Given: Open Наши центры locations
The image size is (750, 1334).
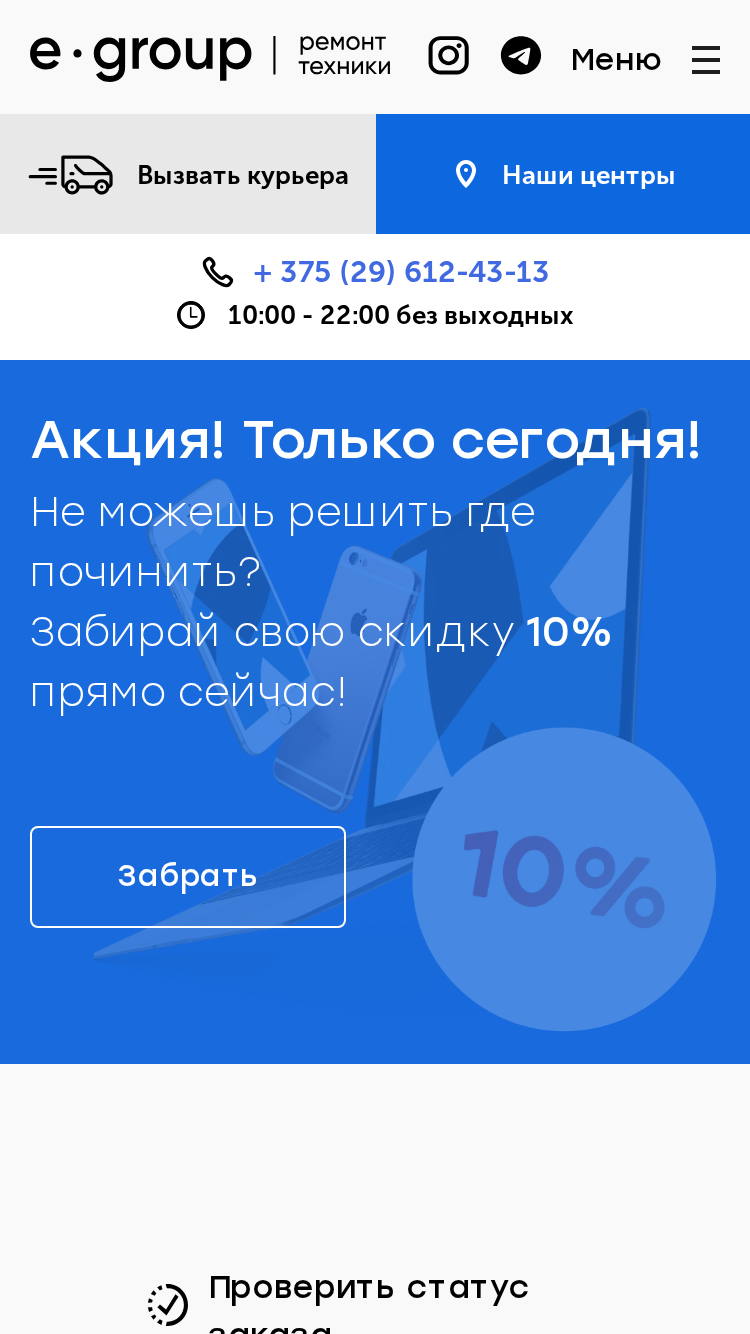Looking at the screenshot, I should pyautogui.click(x=563, y=174).
